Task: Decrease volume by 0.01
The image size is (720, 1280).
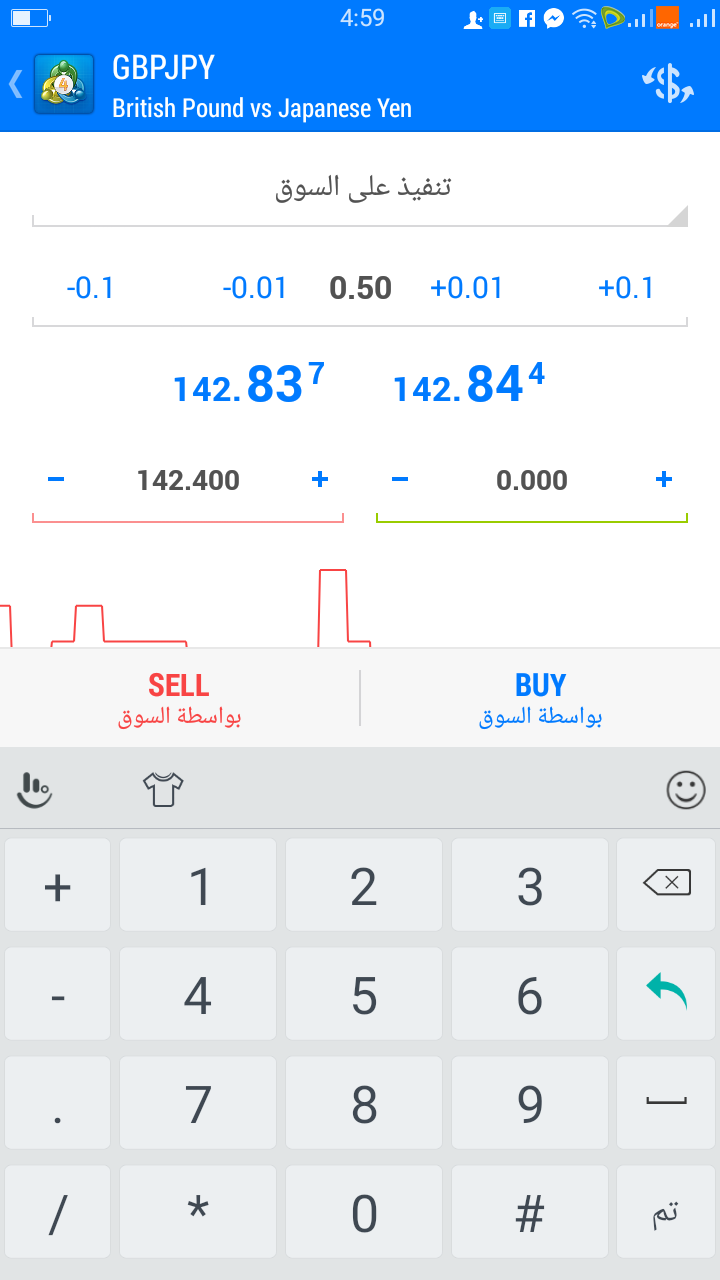Action: coord(254,289)
